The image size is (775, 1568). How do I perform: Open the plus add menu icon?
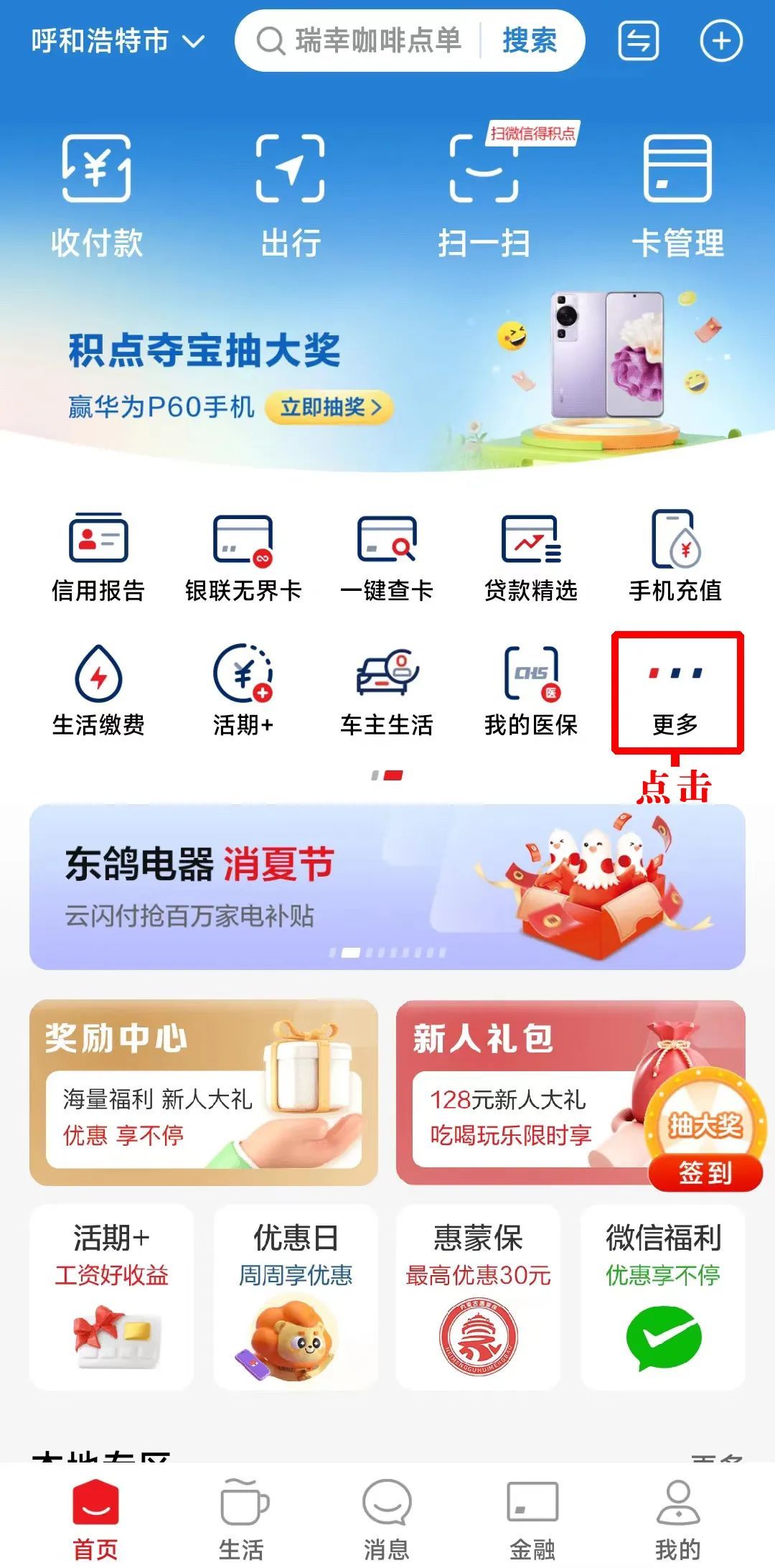click(x=720, y=41)
